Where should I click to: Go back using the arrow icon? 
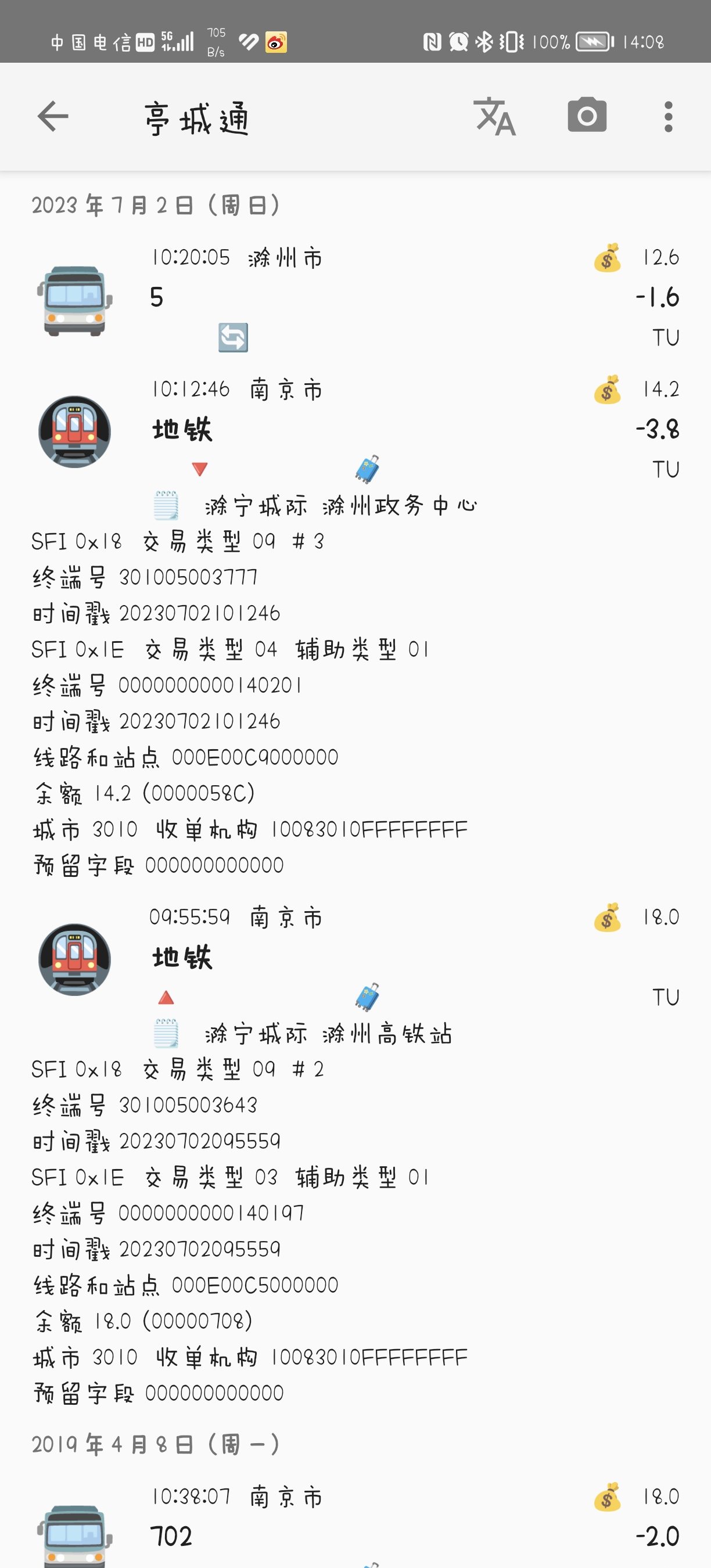coord(53,116)
